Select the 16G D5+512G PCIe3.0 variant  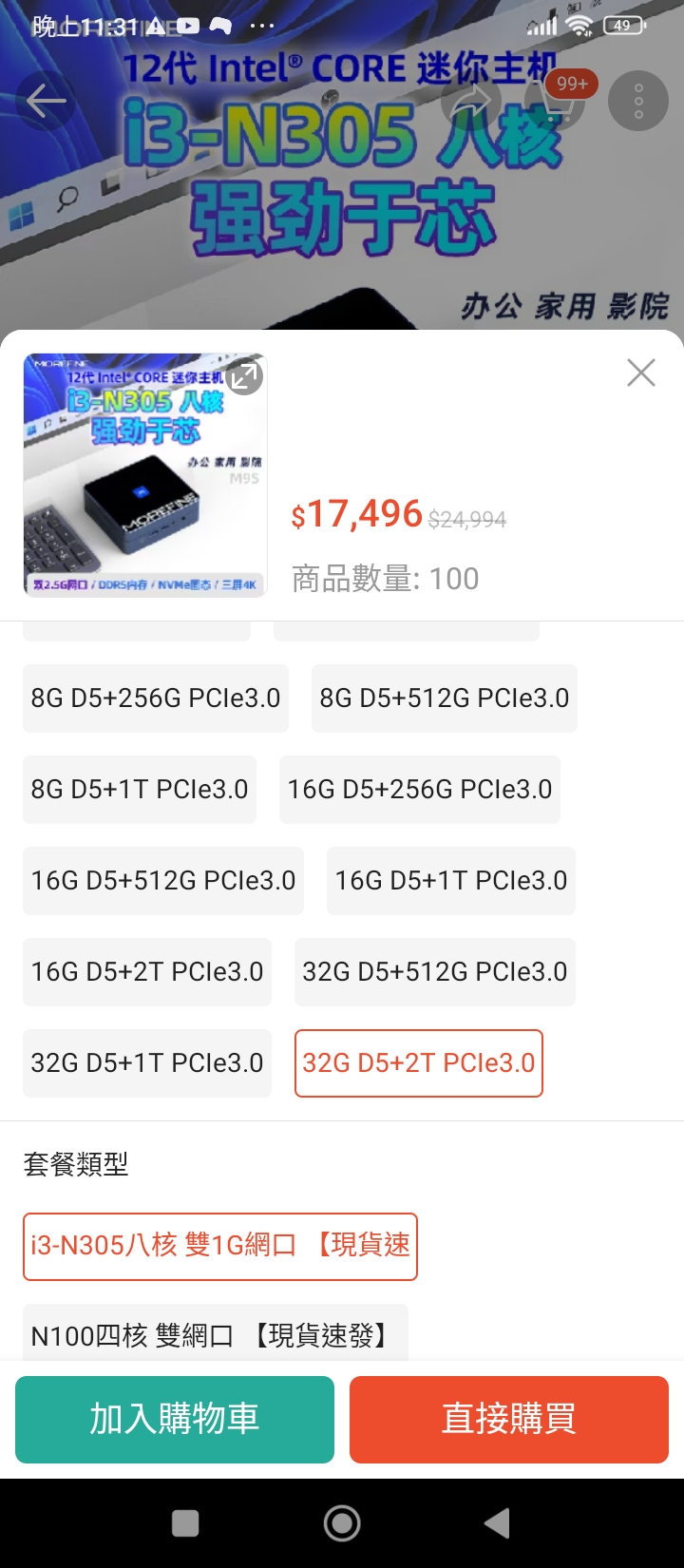pos(162,881)
